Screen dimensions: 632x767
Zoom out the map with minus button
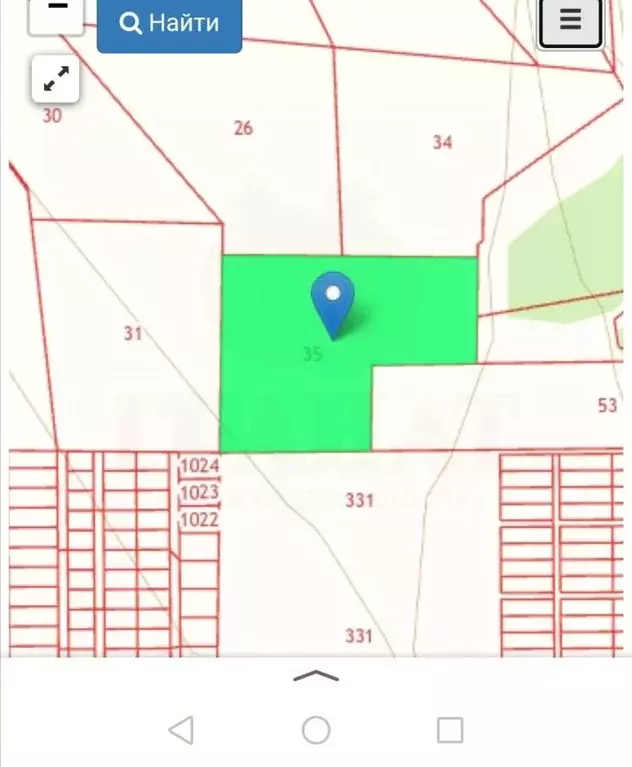coord(56,12)
